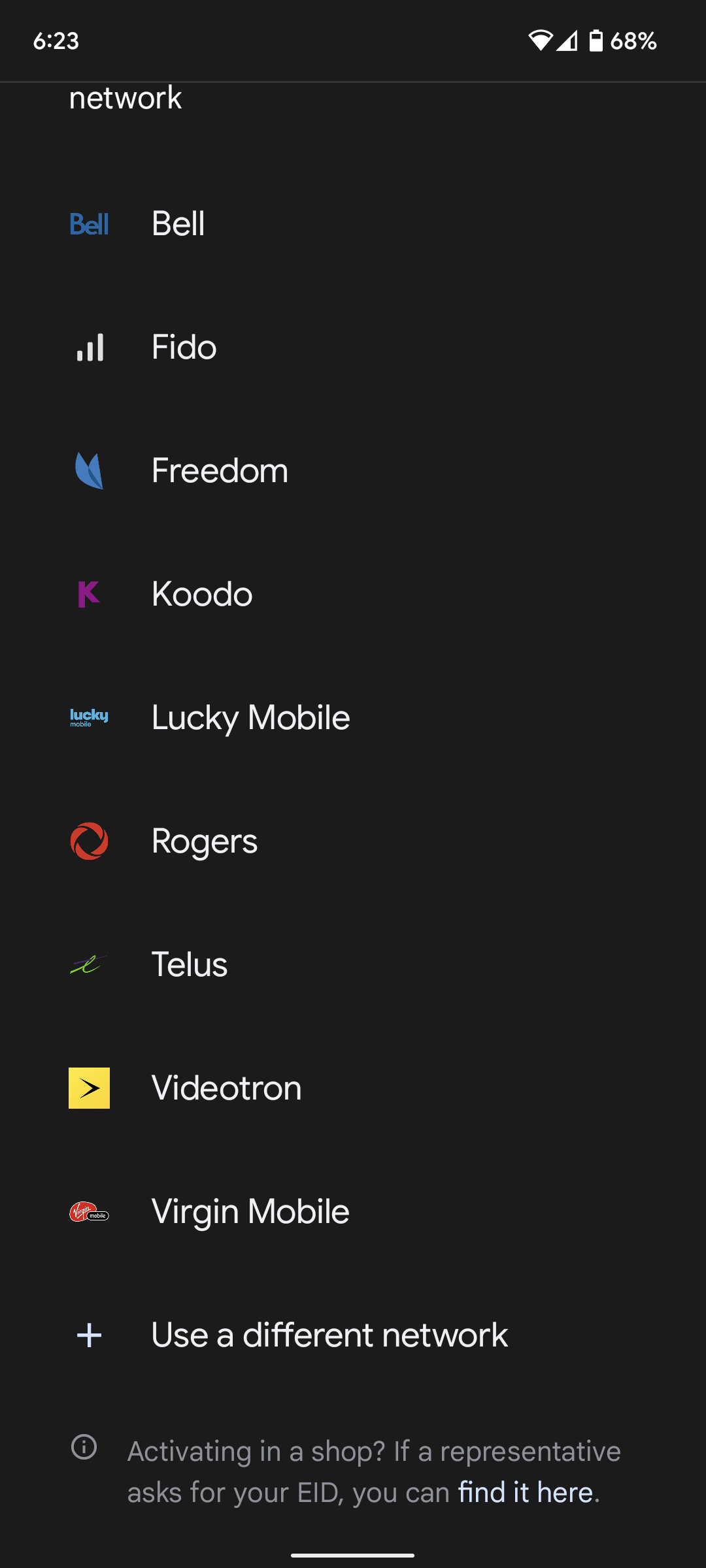Tap the Telus carrier option
Screen dimensions: 706x1568
[353, 964]
